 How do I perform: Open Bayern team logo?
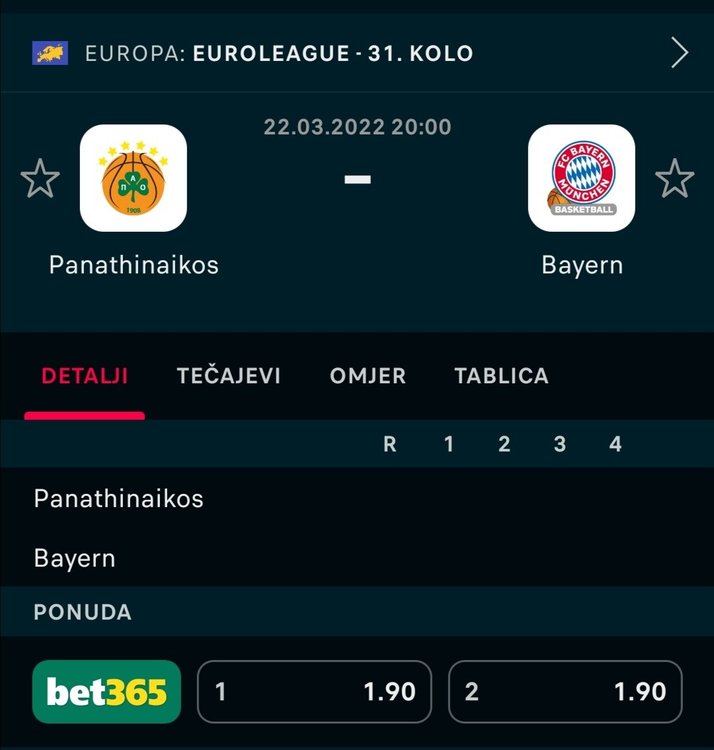coord(581,178)
